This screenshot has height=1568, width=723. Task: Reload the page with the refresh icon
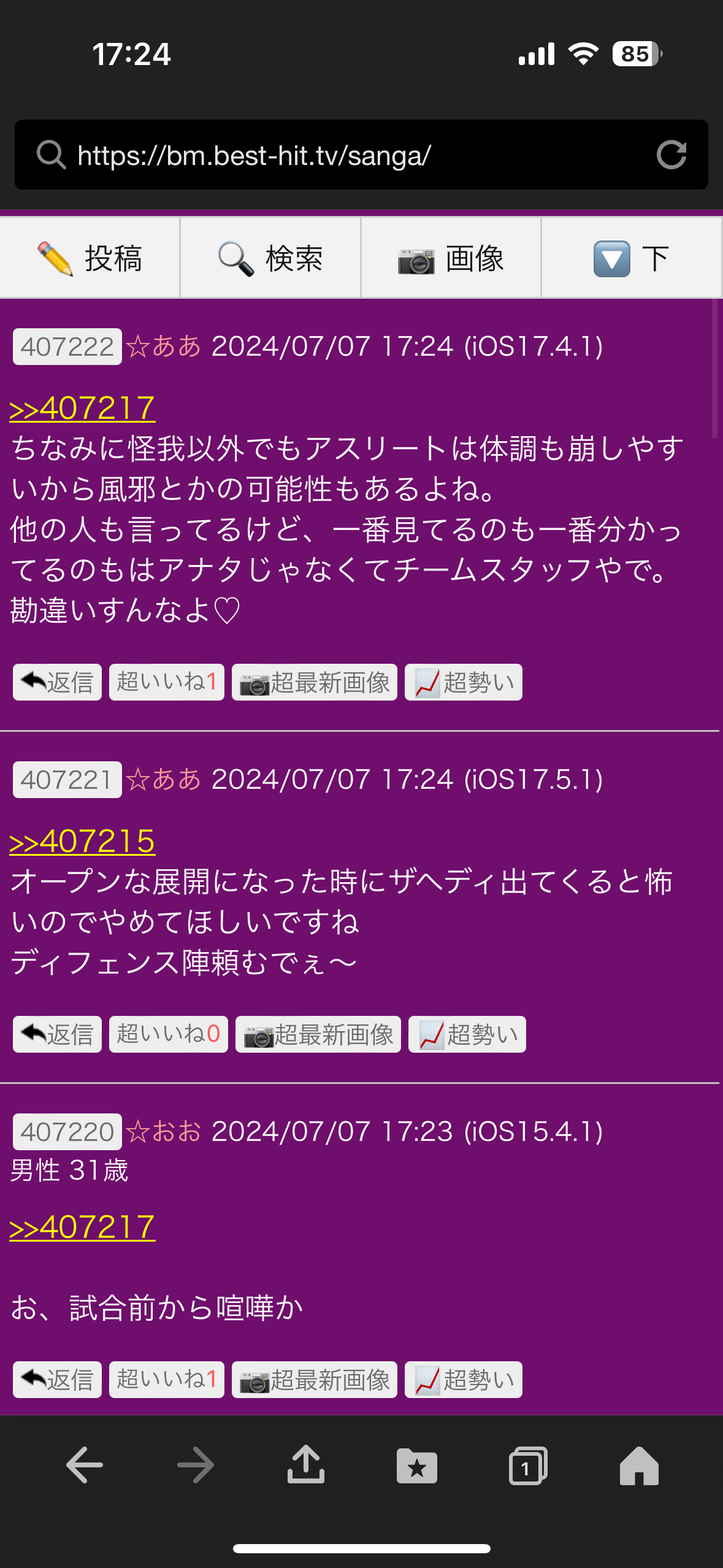click(671, 155)
